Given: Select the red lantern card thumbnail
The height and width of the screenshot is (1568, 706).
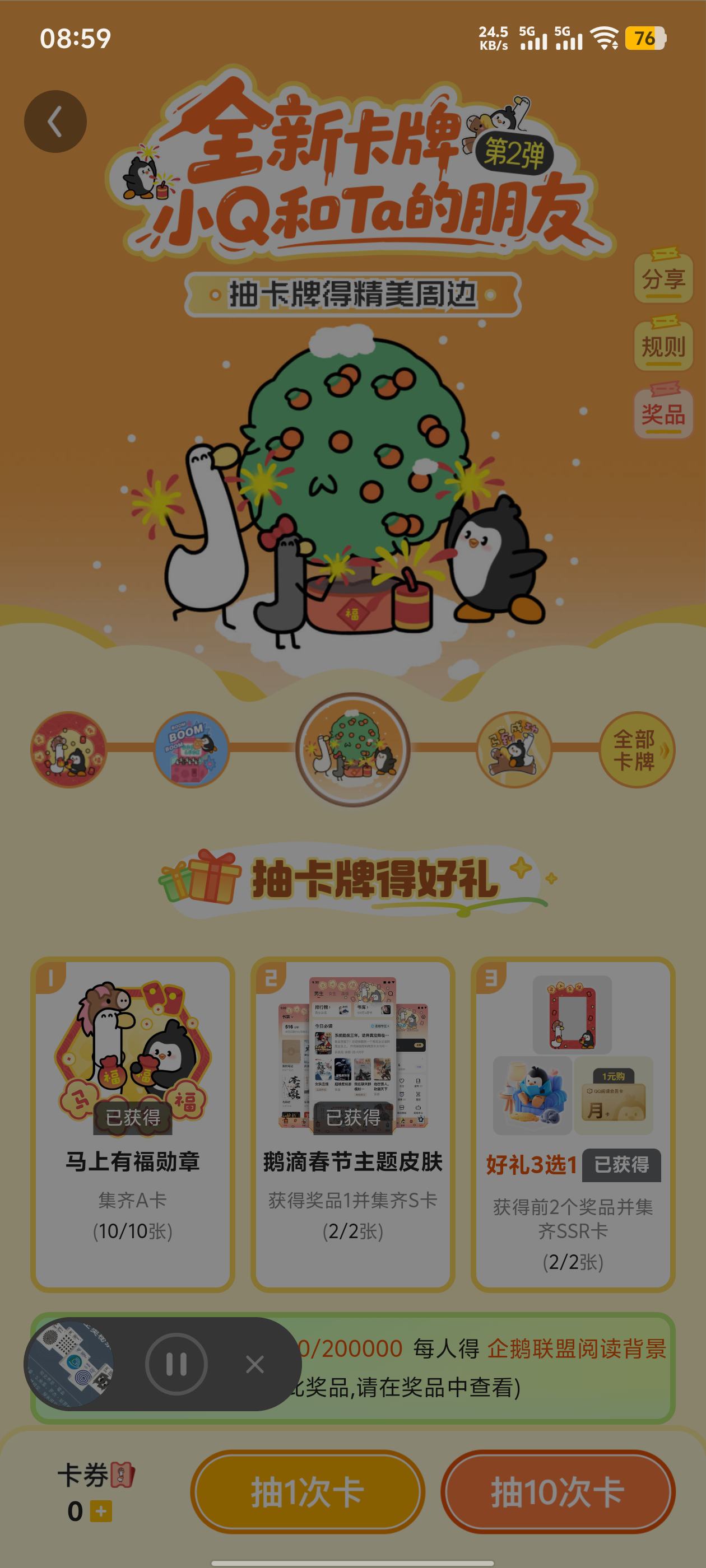Looking at the screenshot, I should tap(69, 750).
